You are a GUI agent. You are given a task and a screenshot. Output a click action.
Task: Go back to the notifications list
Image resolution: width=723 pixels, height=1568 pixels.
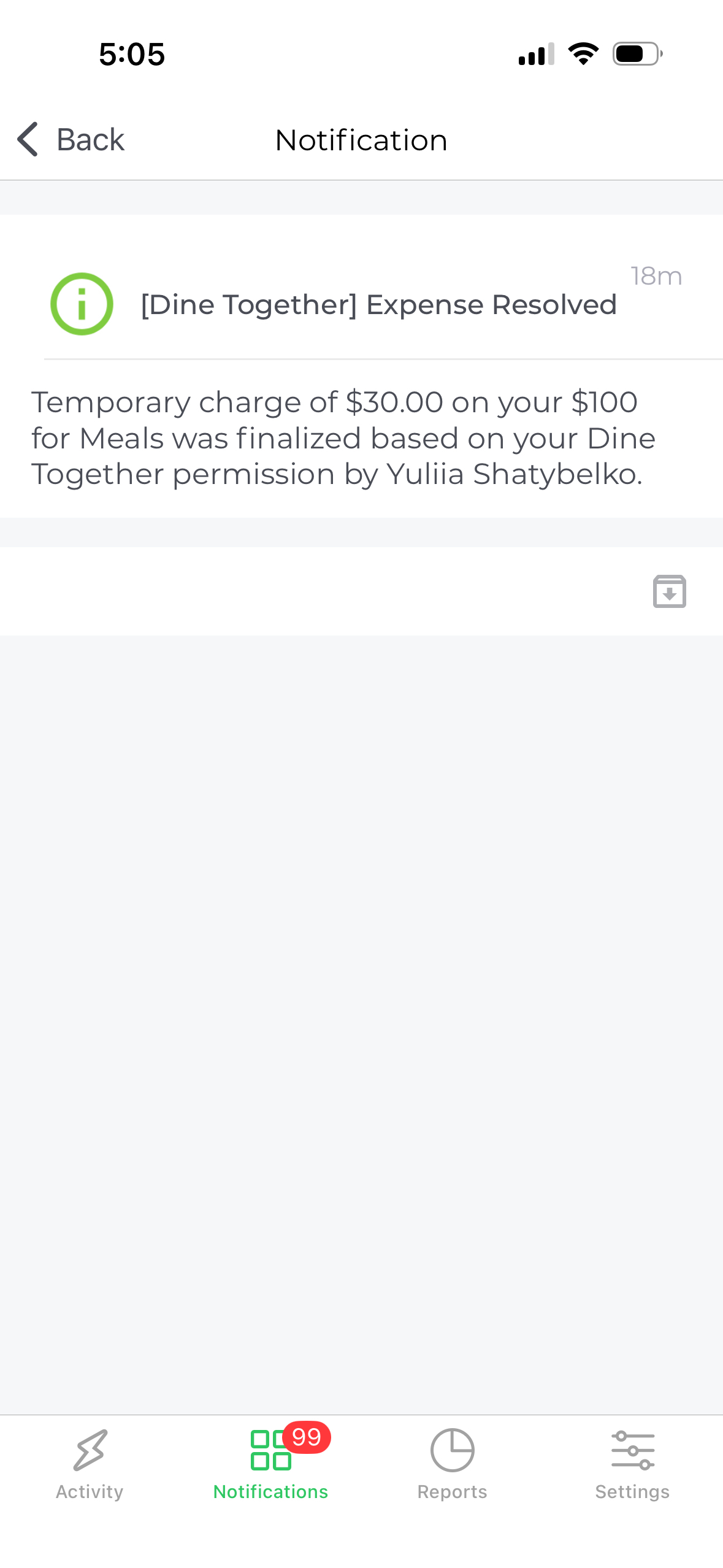[x=71, y=140]
